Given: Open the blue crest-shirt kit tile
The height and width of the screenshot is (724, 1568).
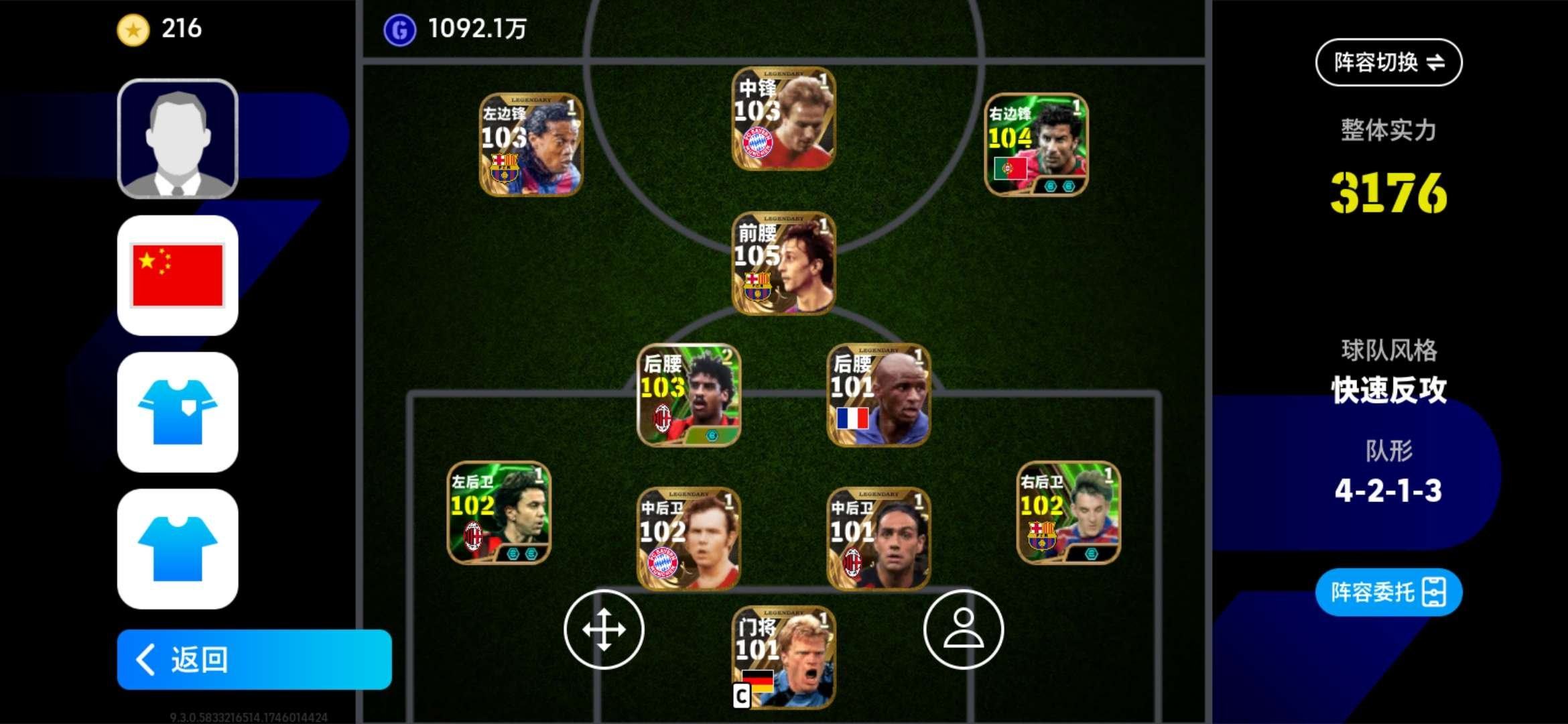Looking at the screenshot, I should (178, 412).
